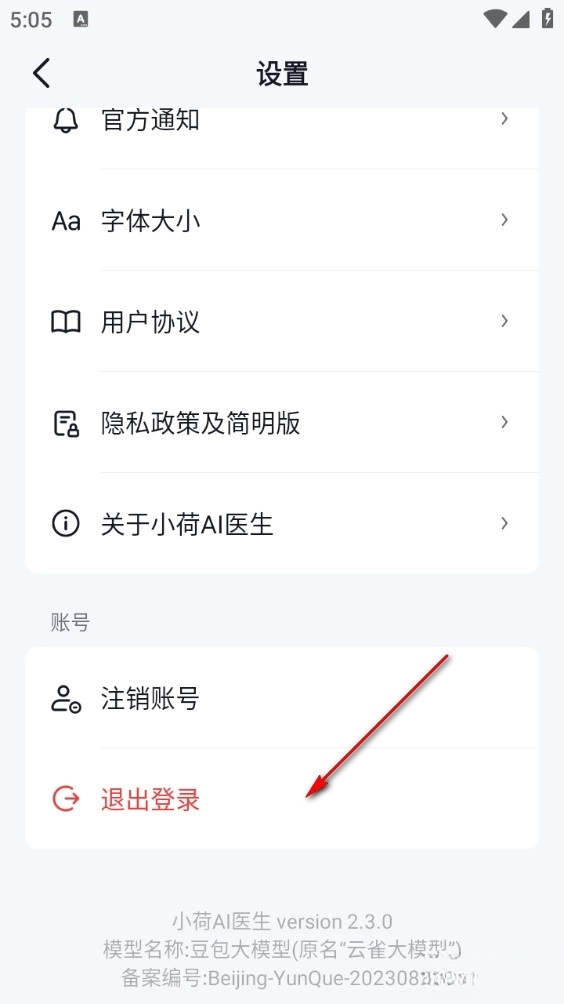Screen dimensions: 564x1004
Task: Select 注销账号
Action: (282, 698)
